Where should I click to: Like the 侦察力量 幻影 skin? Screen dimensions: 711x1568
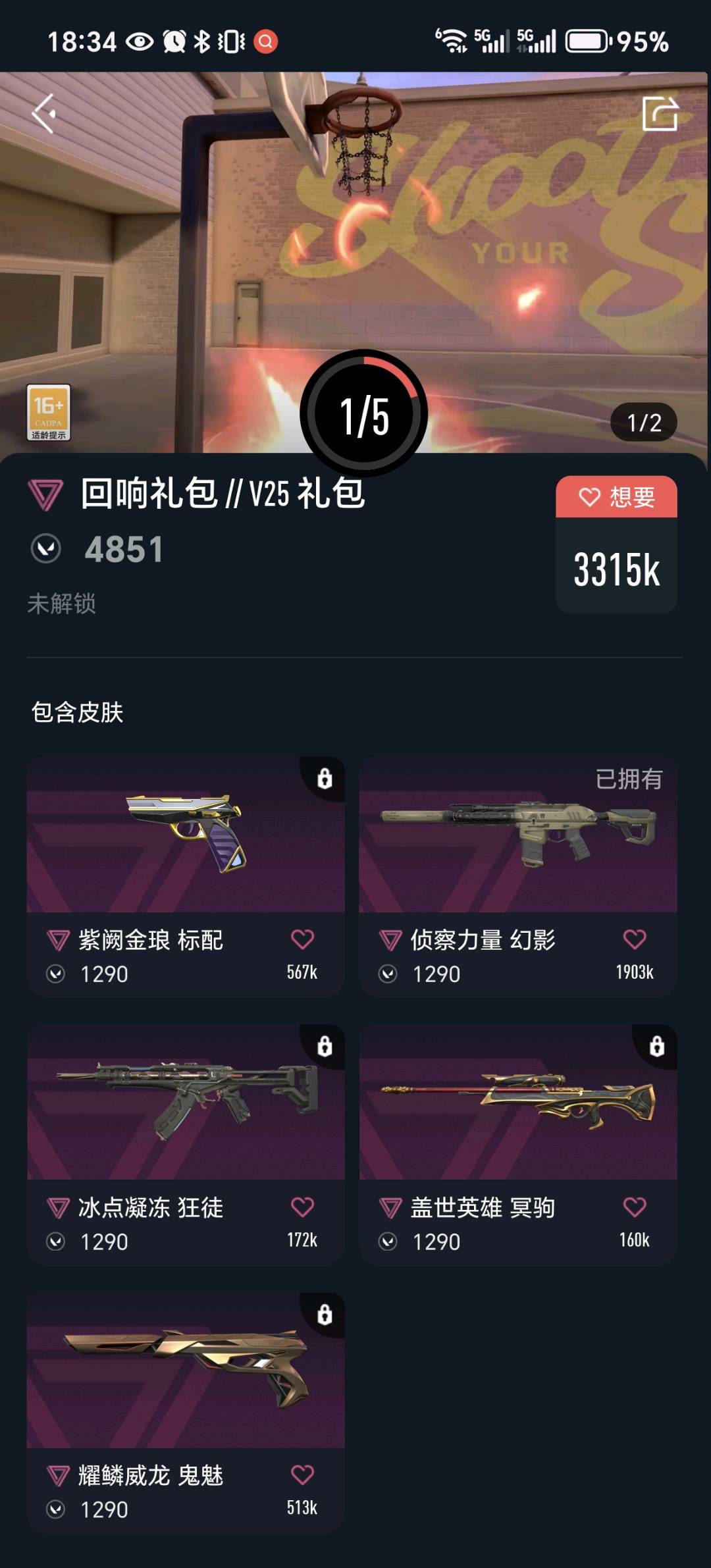(635, 939)
